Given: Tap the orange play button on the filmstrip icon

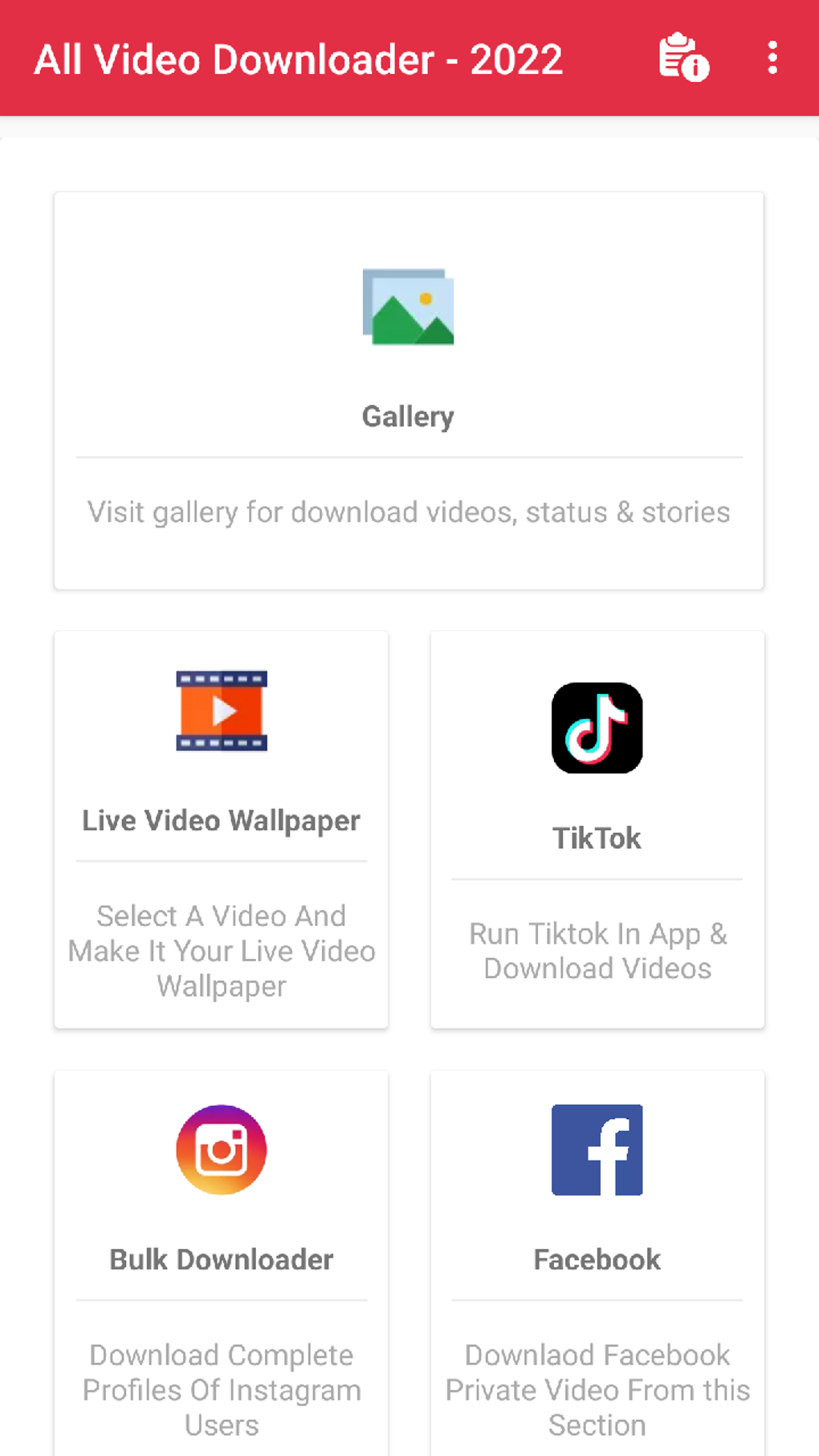Looking at the screenshot, I should click(222, 712).
